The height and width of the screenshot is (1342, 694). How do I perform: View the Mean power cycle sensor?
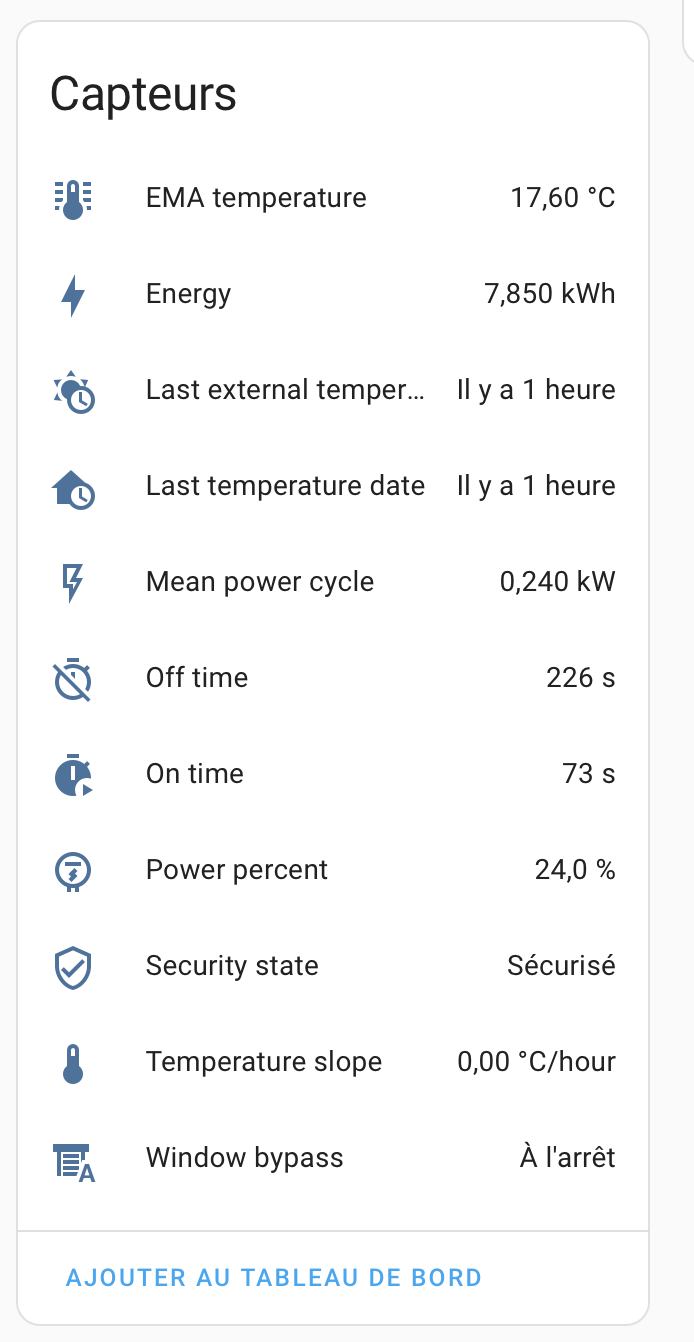click(333, 582)
